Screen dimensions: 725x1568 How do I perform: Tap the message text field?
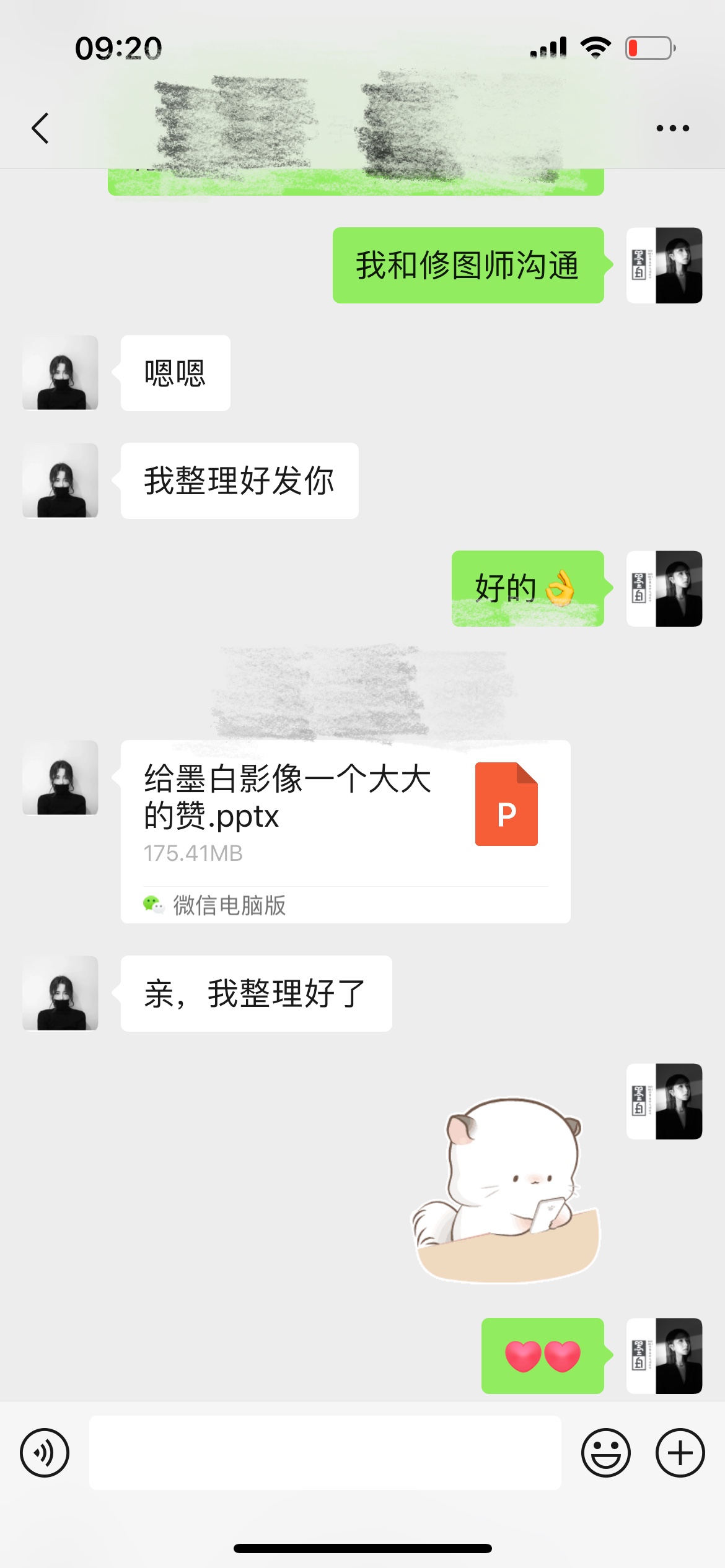pos(325,1452)
